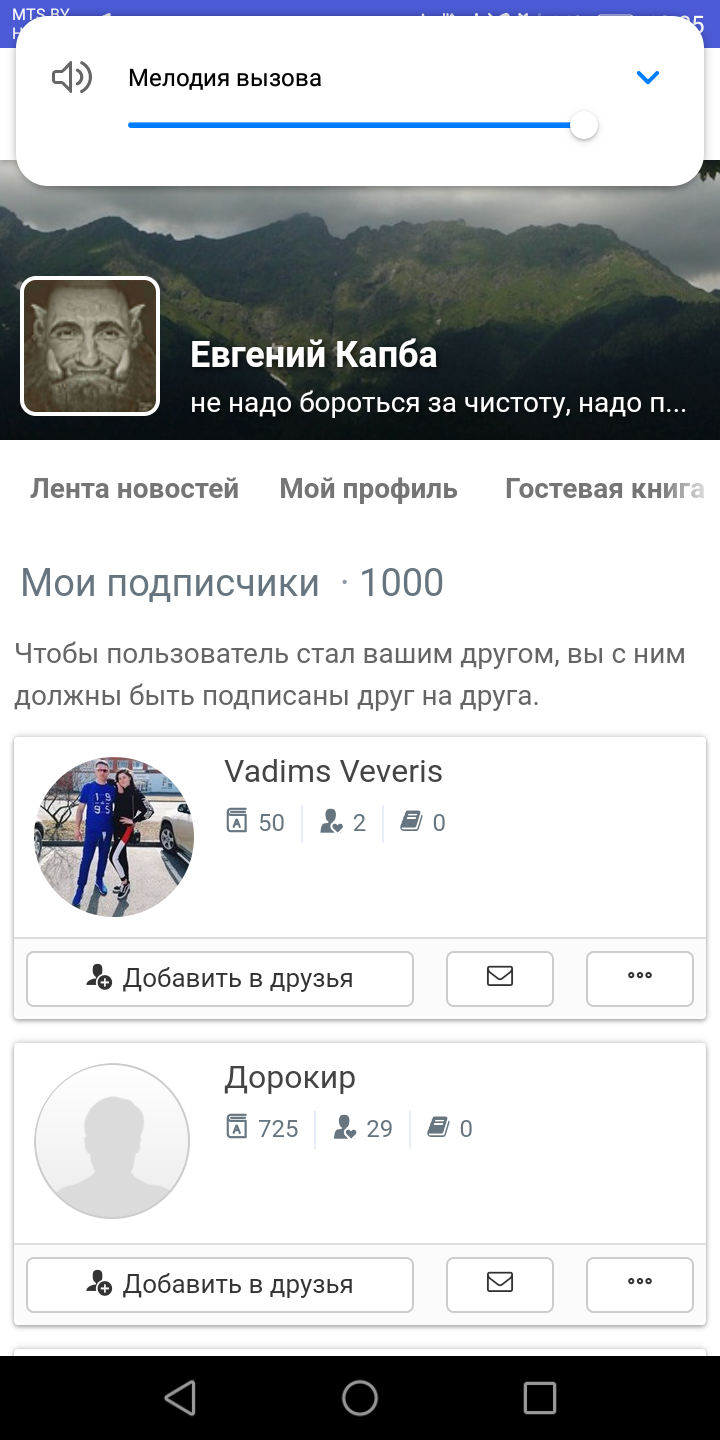Message Дорокир via the envelope icon

click(500, 1284)
